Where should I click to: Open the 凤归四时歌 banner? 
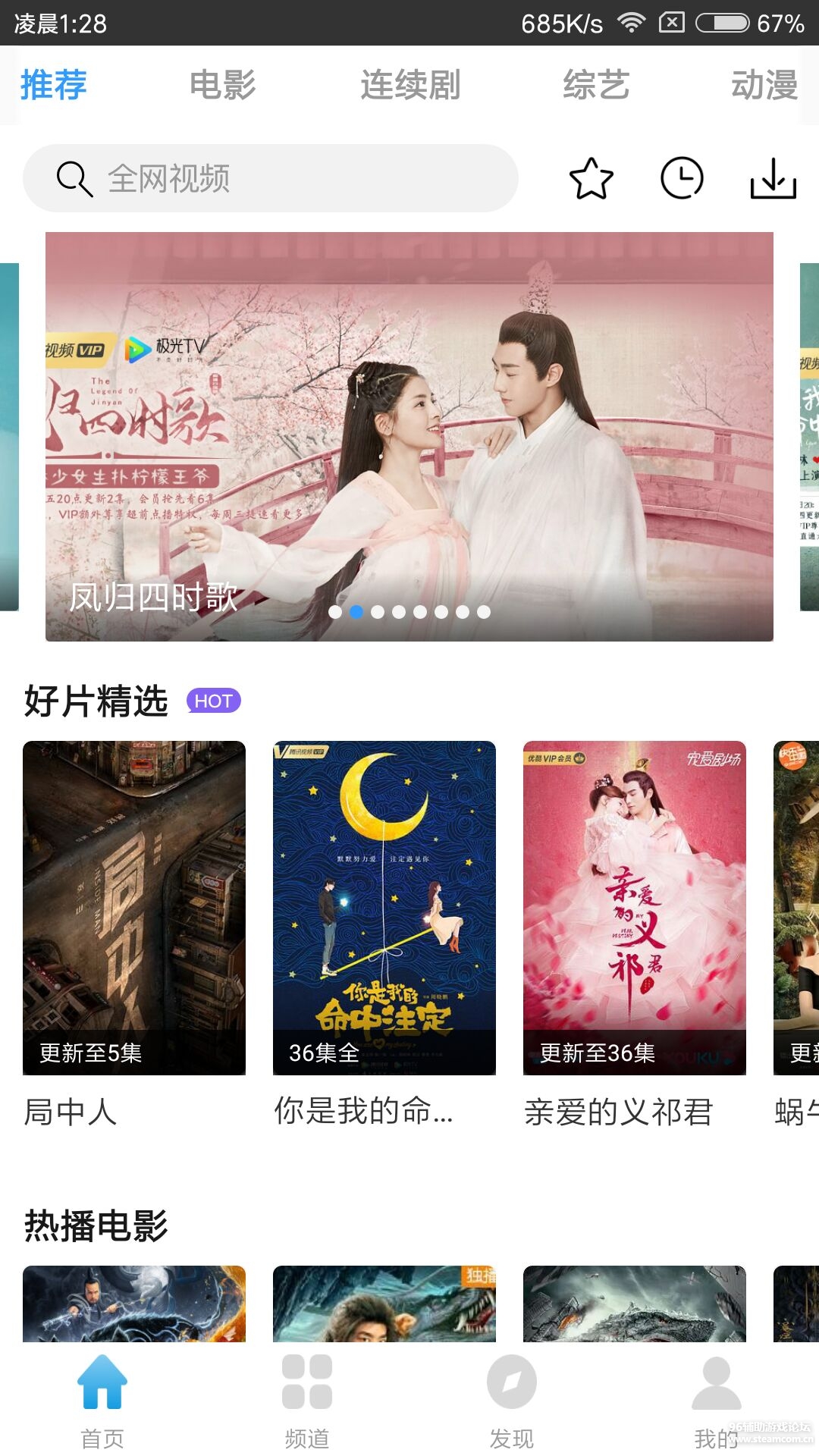409,436
